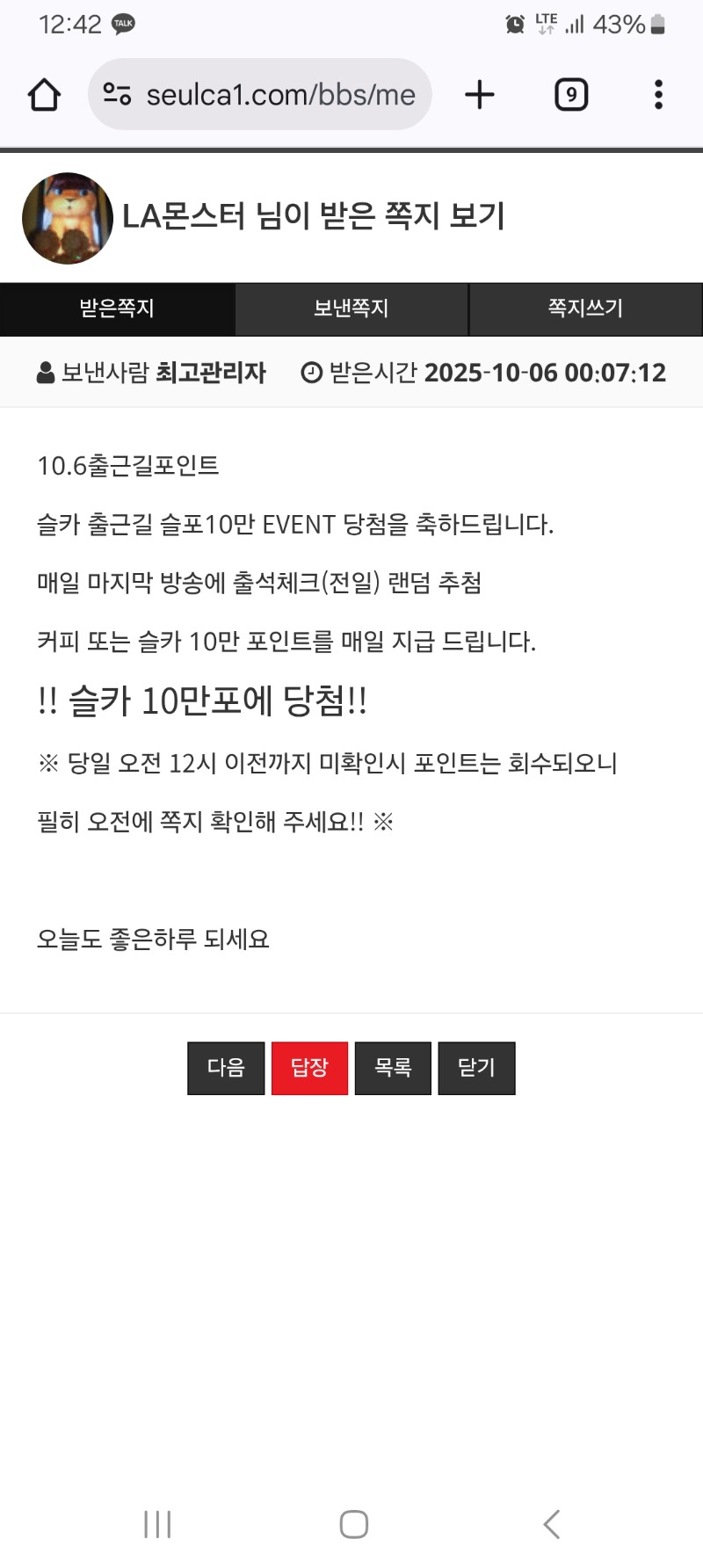Switch to the 보낸쪽지 tab
The height and width of the screenshot is (1568, 703).
(x=351, y=309)
